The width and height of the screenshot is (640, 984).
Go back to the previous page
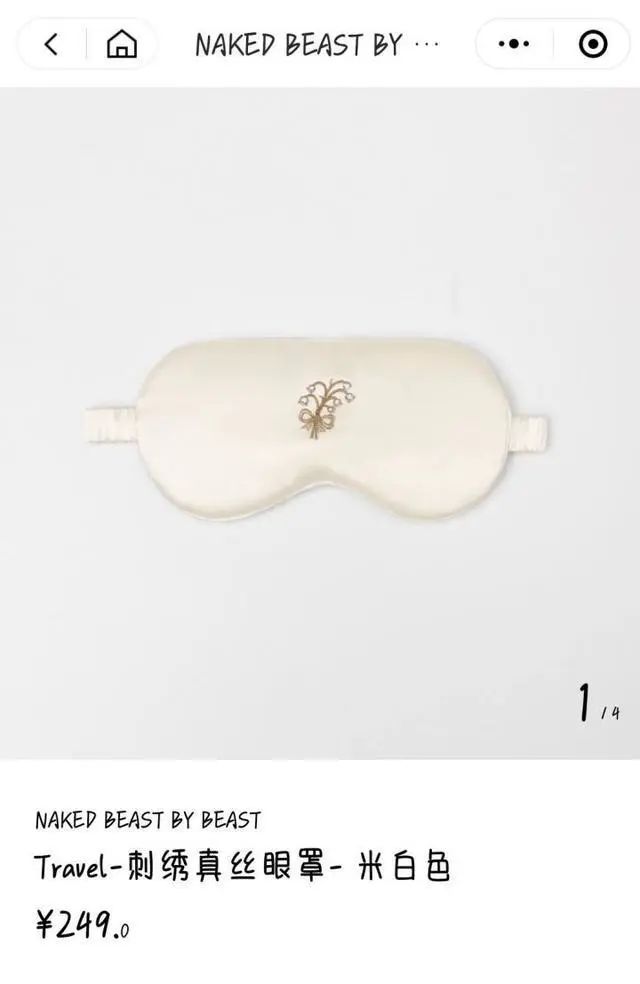52,44
